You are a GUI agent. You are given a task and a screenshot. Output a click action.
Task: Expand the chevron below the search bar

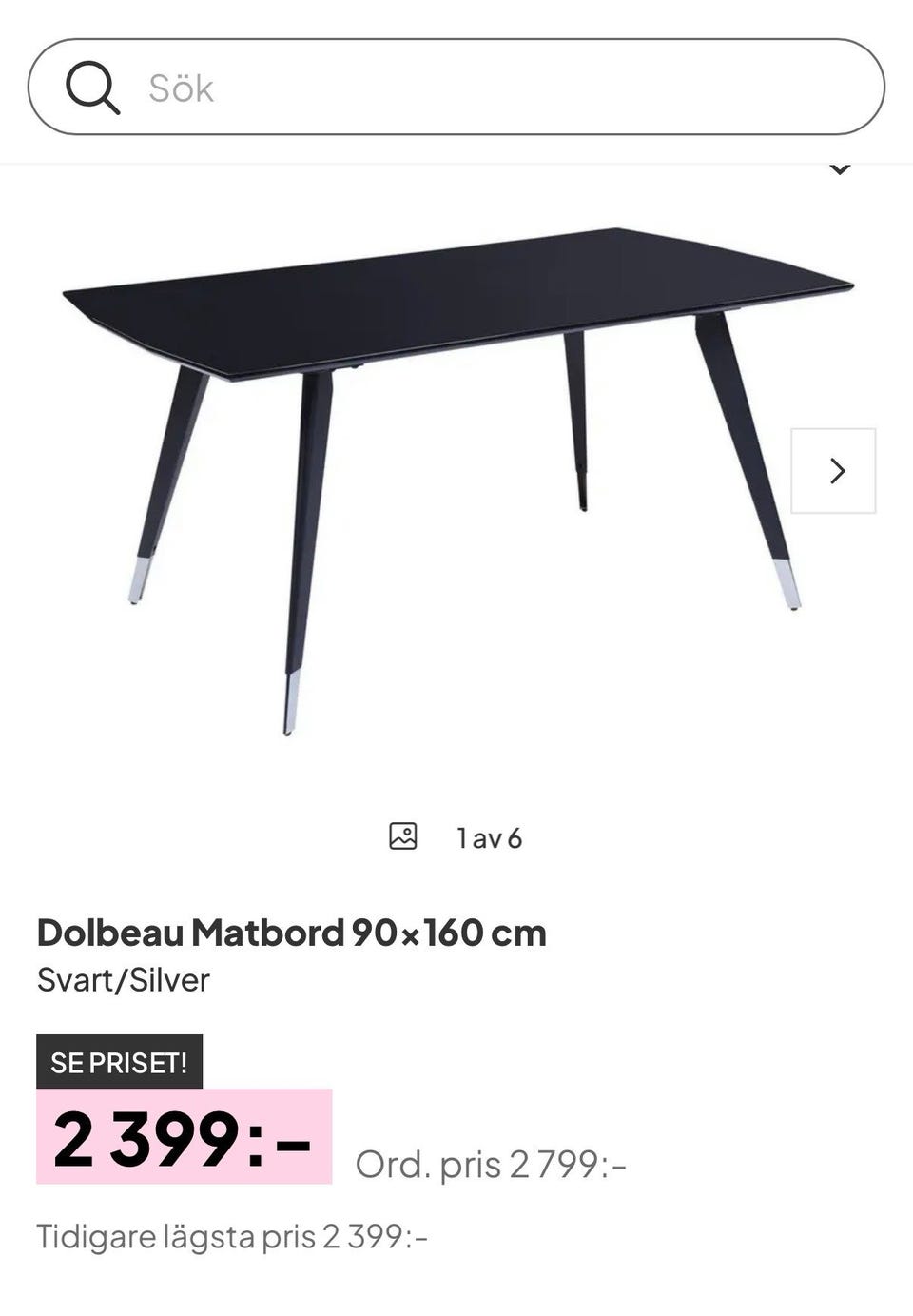tap(839, 170)
